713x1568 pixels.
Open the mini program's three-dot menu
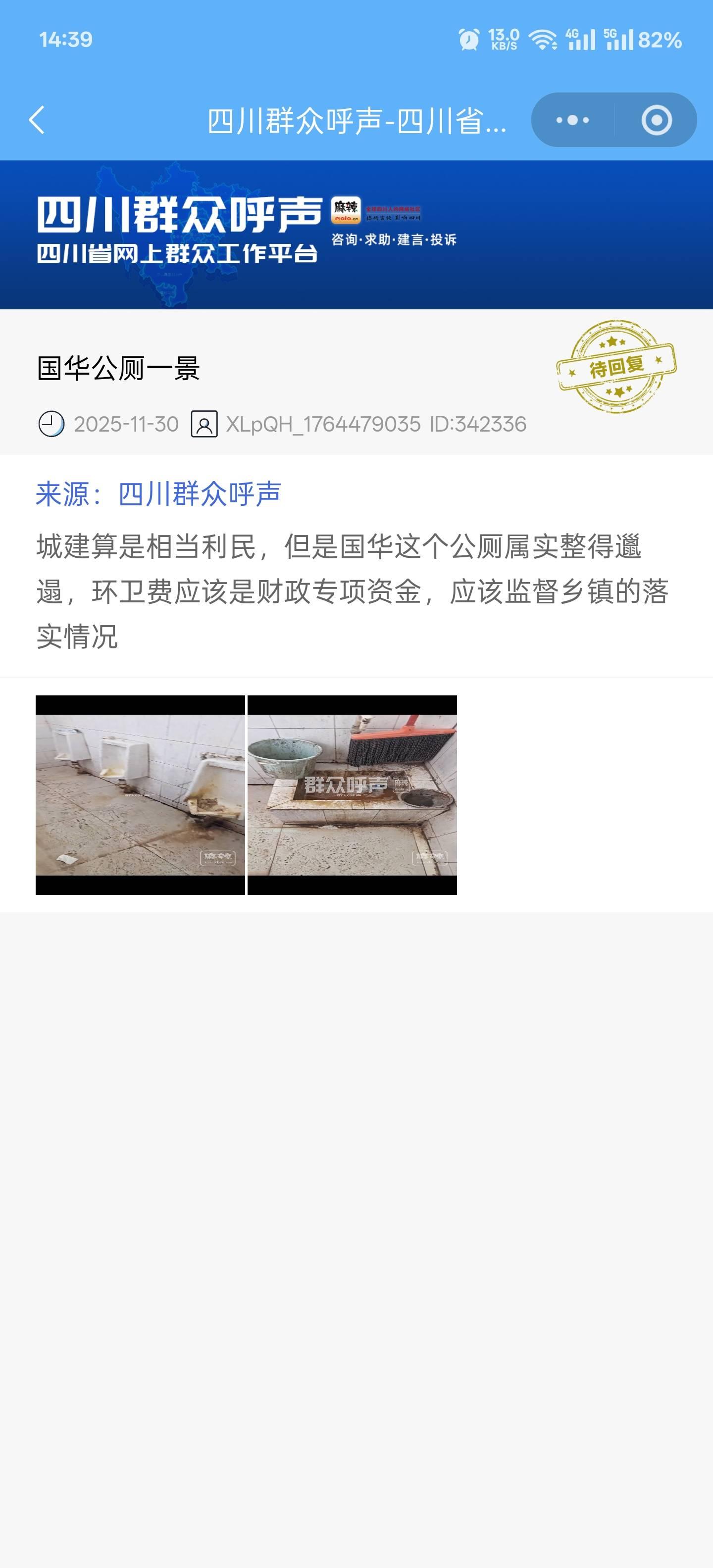pyautogui.click(x=572, y=120)
